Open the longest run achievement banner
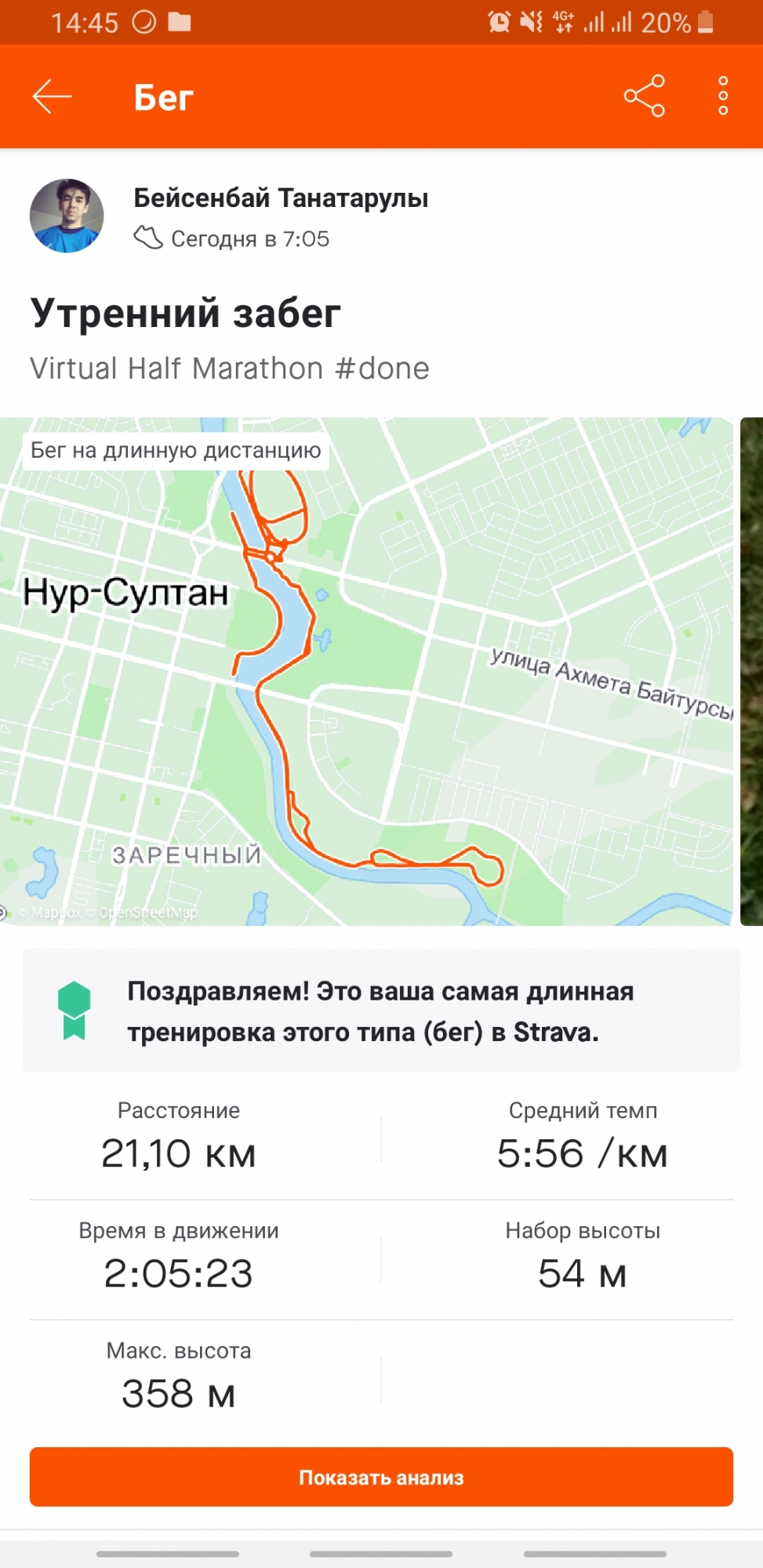 [x=381, y=1011]
